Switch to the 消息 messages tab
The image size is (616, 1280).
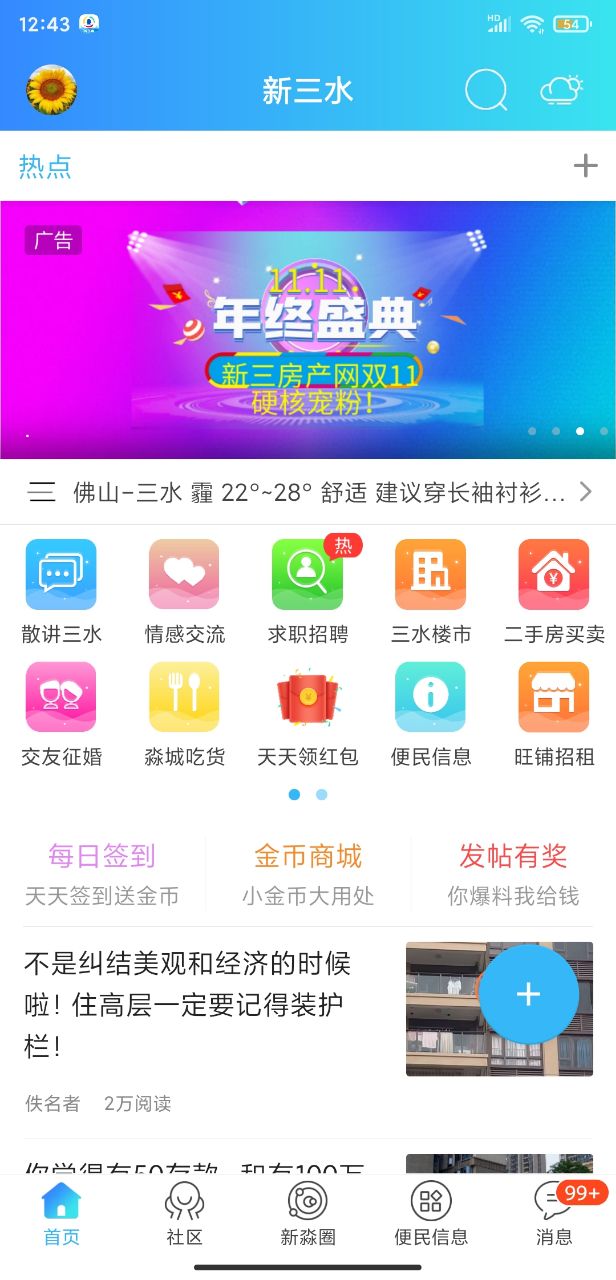tap(554, 1214)
